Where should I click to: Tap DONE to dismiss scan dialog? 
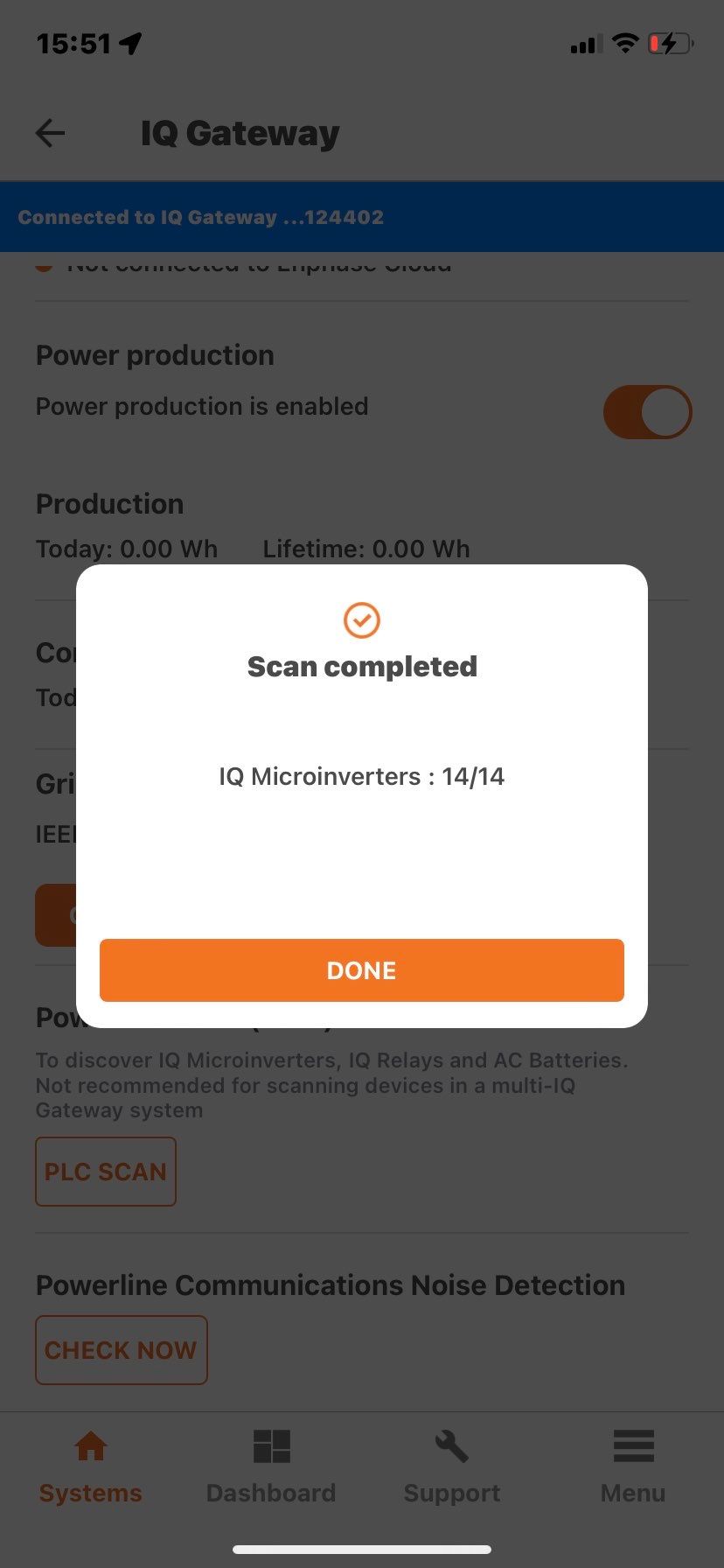point(361,969)
